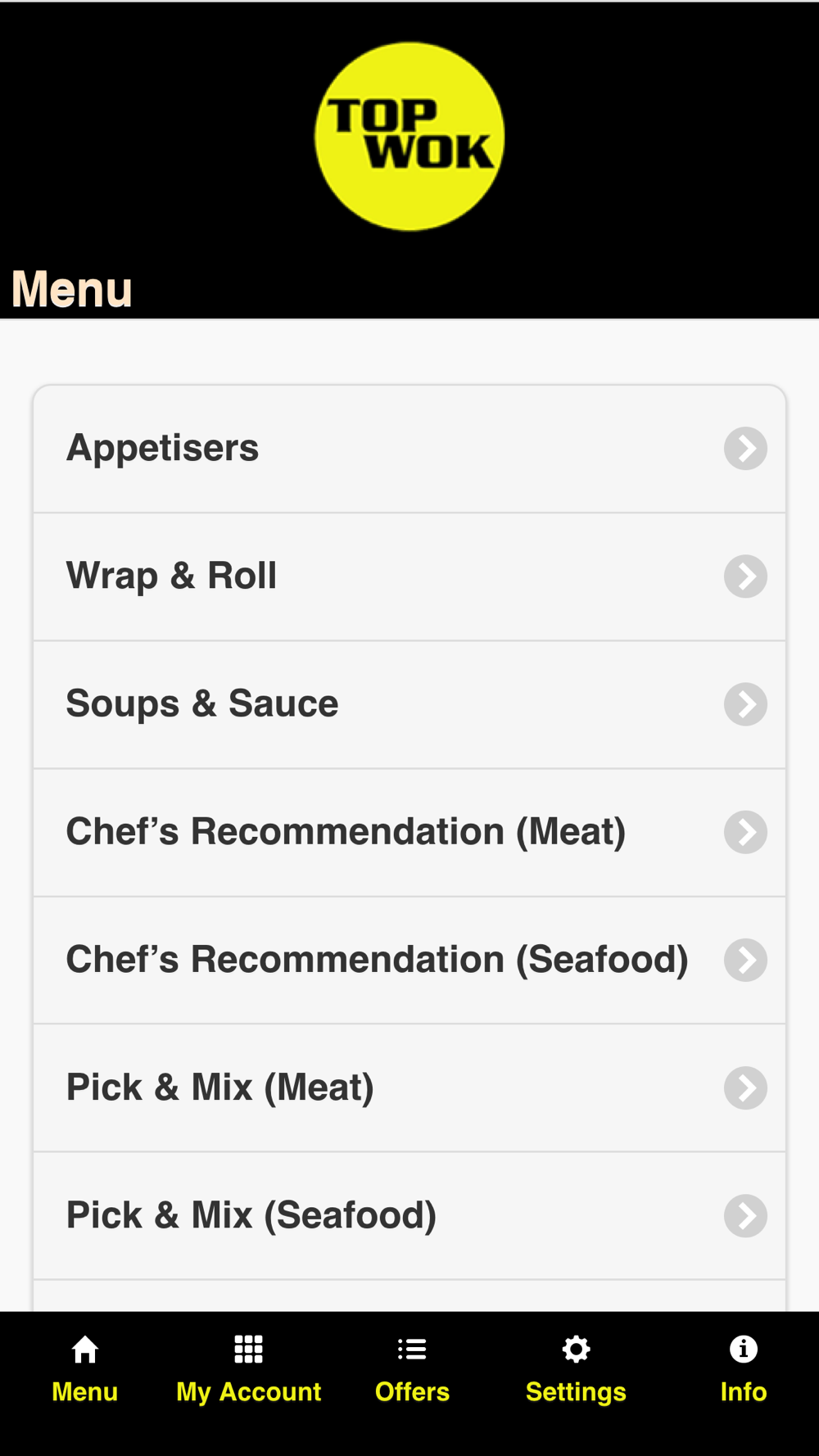Open the Wrap & Roll category
819x1456 pixels.
point(409,577)
